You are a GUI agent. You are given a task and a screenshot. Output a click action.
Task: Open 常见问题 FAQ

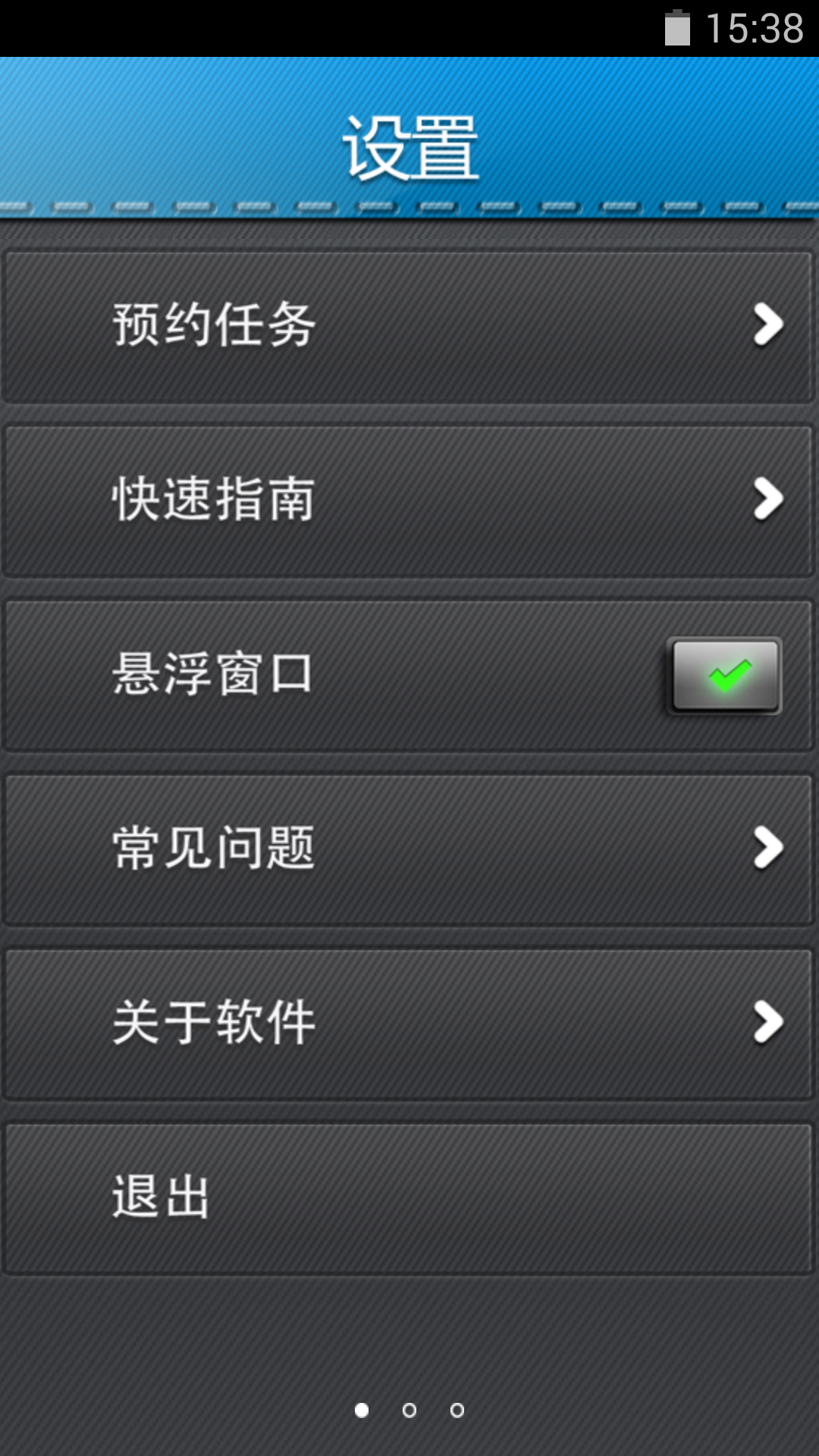[409, 849]
